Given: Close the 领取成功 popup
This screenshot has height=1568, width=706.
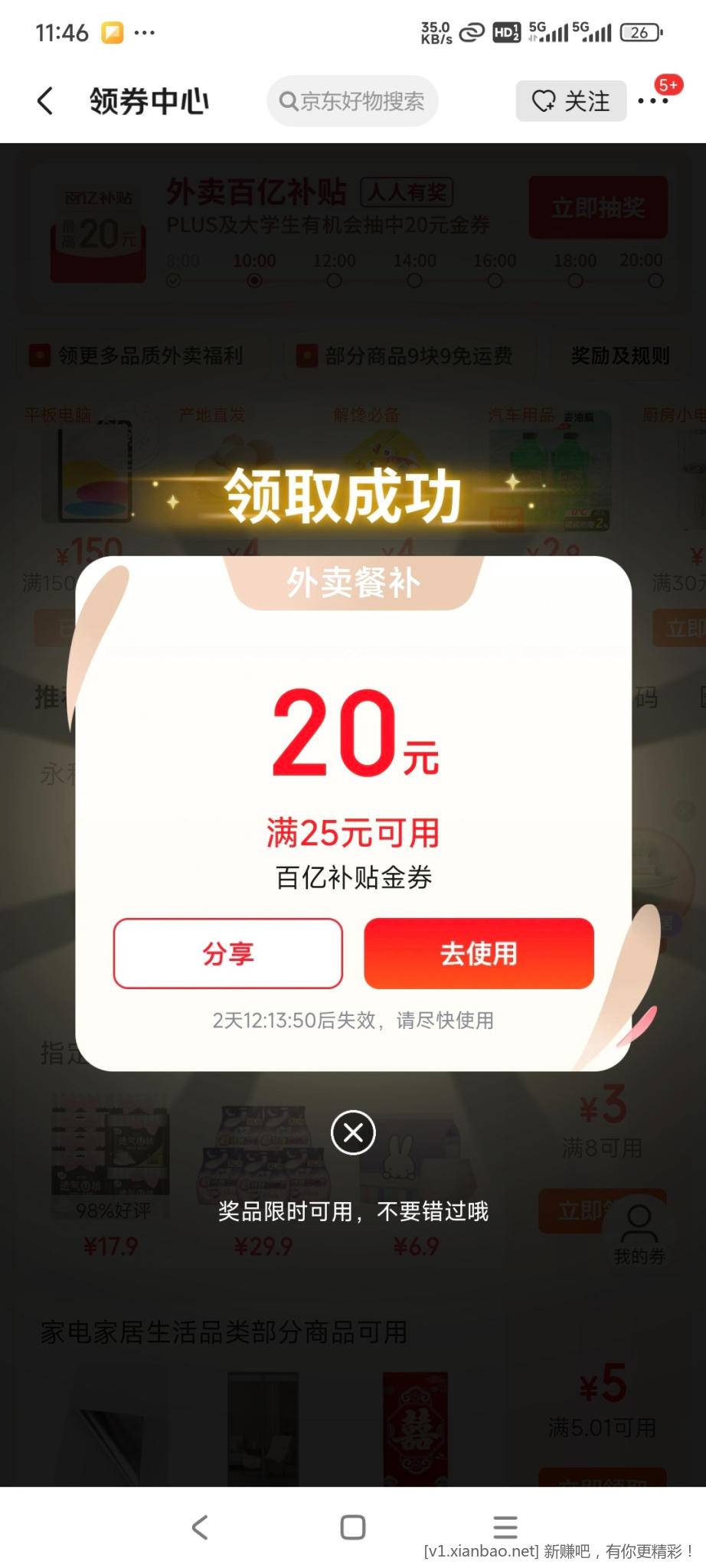Looking at the screenshot, I should pyautogui.click(x=353, y=1132).
